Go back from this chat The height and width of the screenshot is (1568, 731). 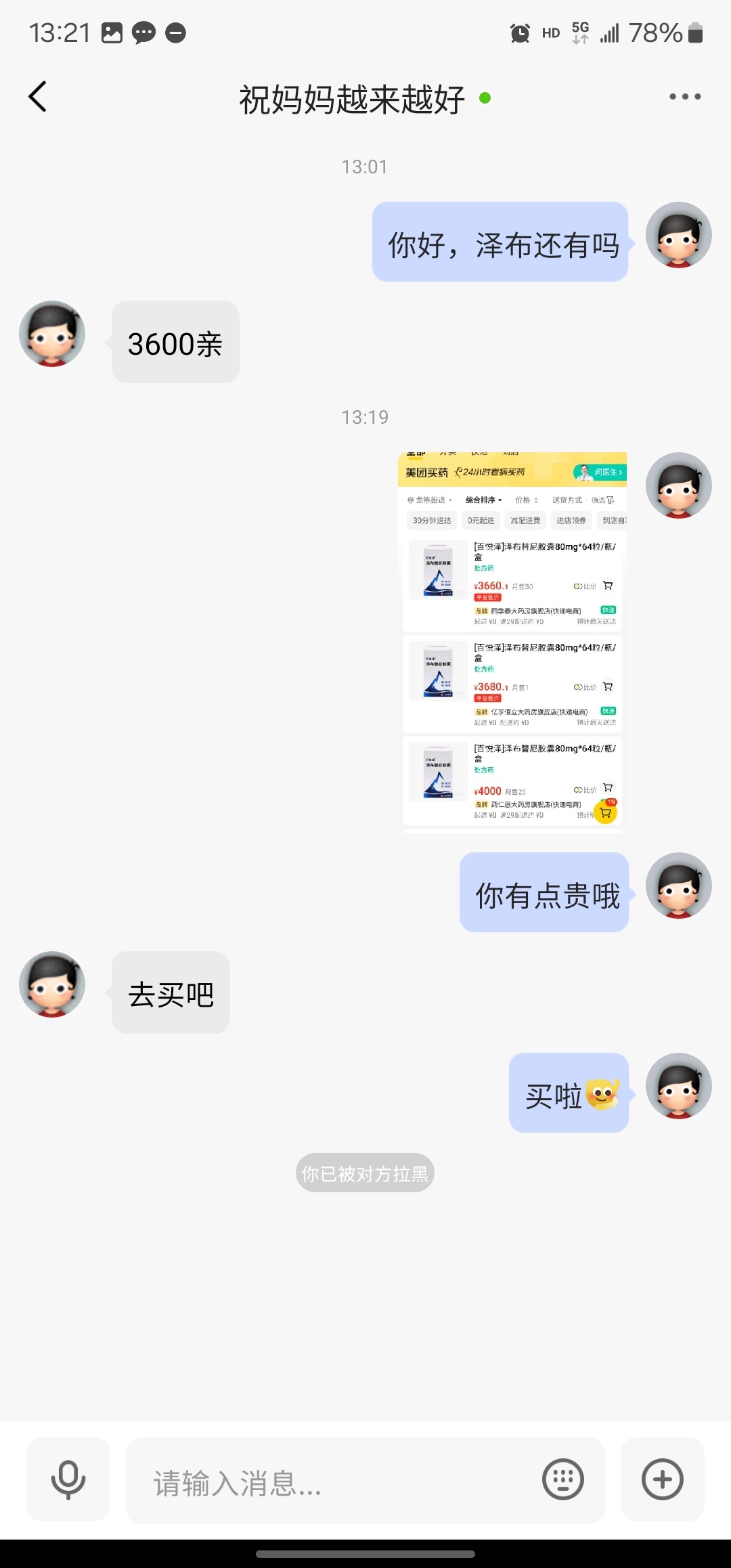coord(38,97)
